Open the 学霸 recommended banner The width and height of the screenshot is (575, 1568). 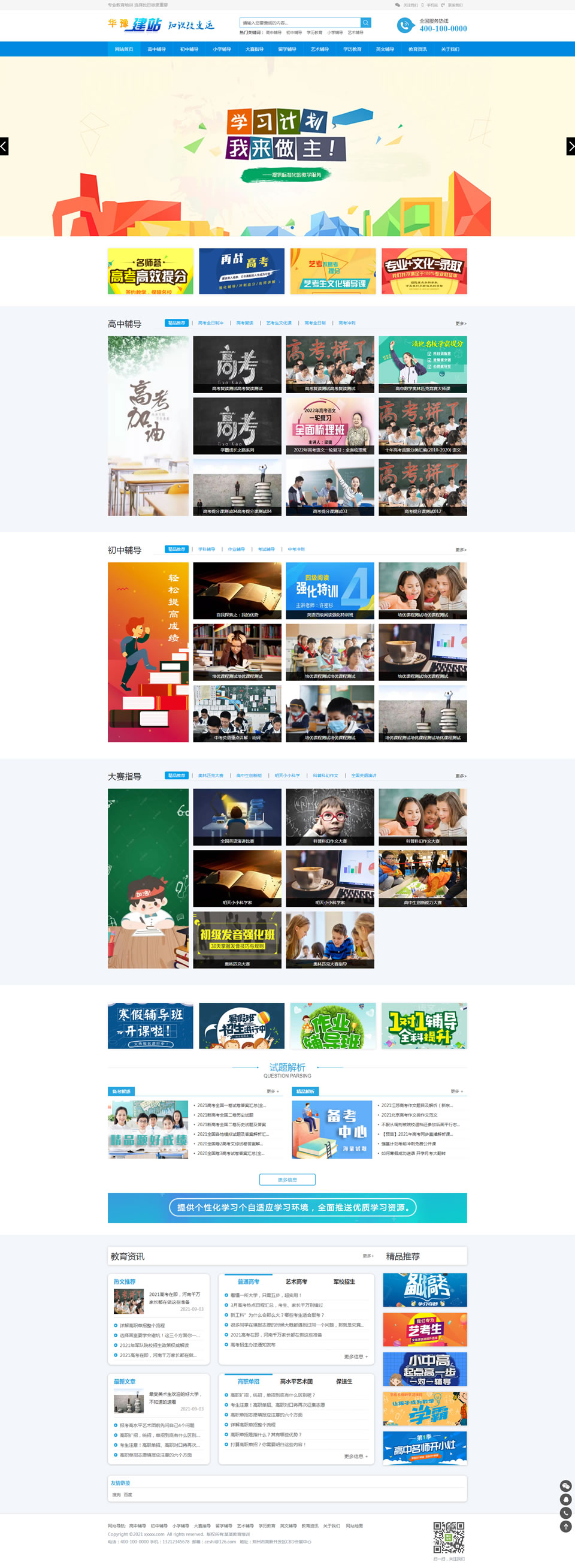[425, 1409]
